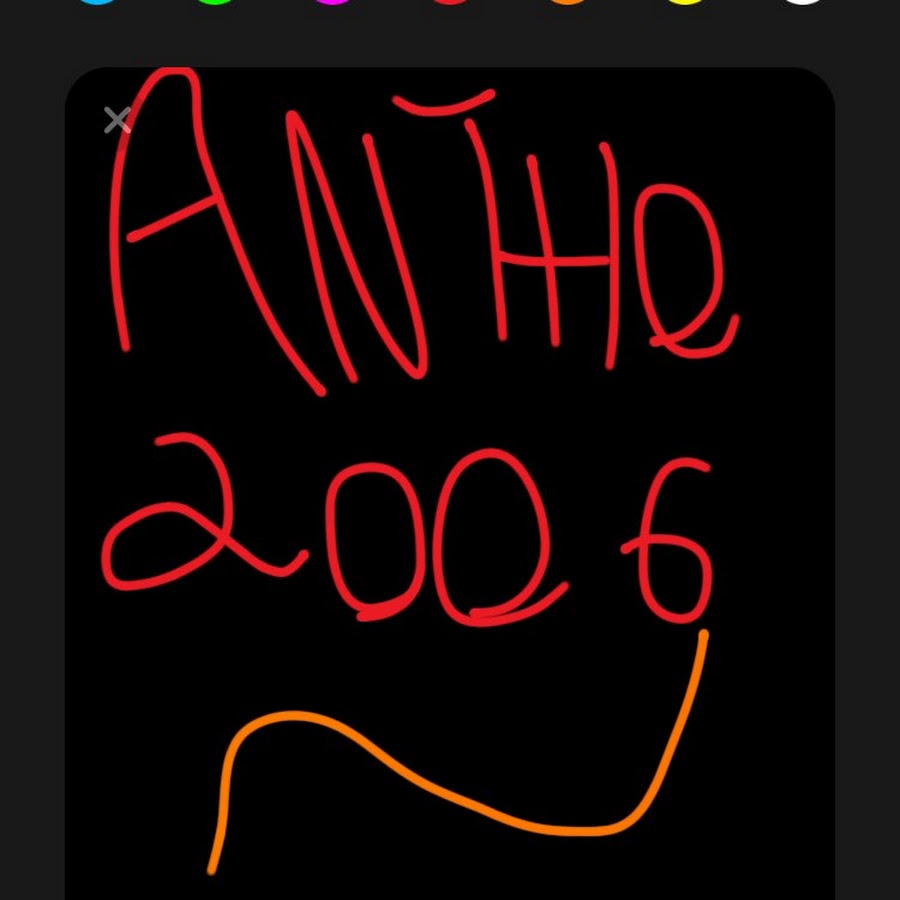Image resolution: width=900 pixels, height=900 pixels.
Task: Choose the red drawing color
Action: click(x=450, y=1)
